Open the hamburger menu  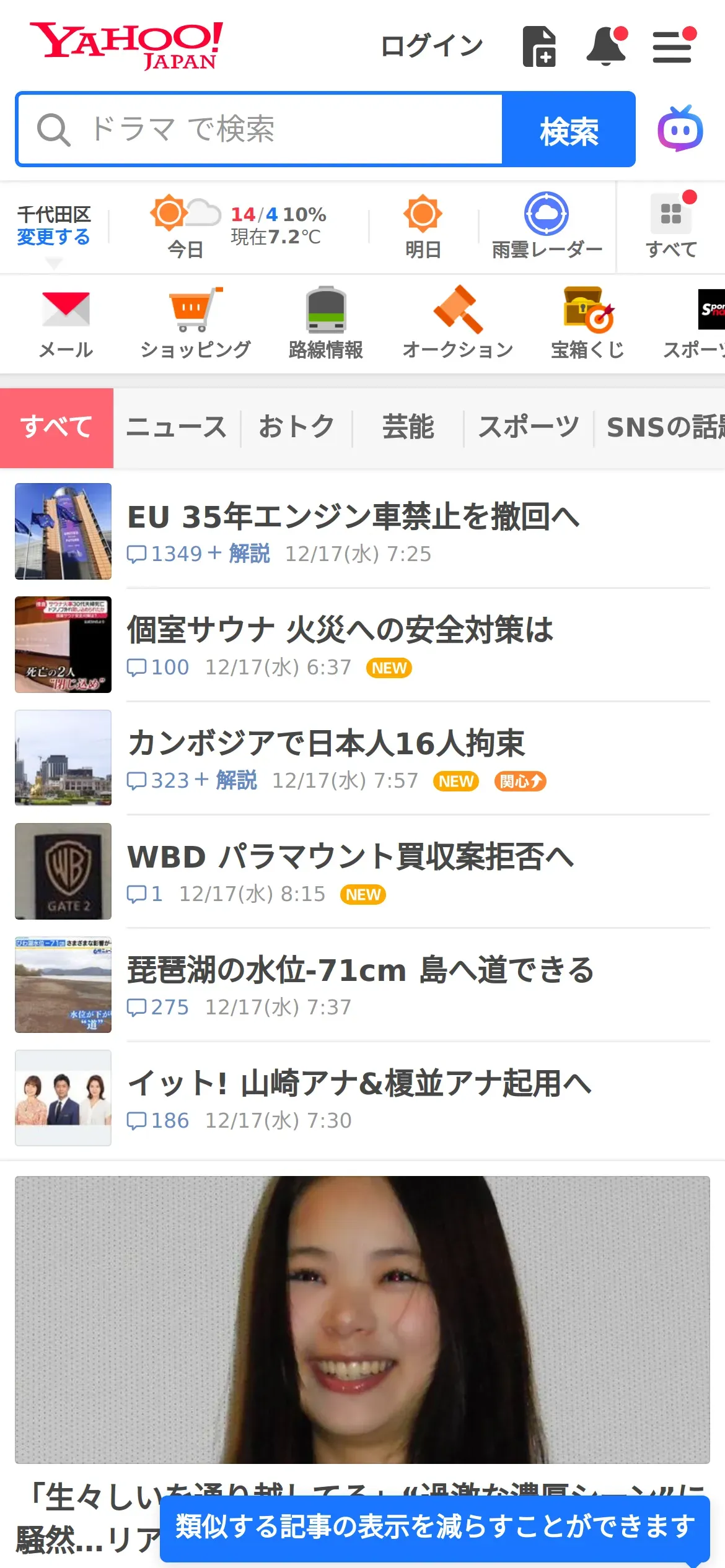pyautogui.click(x=672, y=46)
